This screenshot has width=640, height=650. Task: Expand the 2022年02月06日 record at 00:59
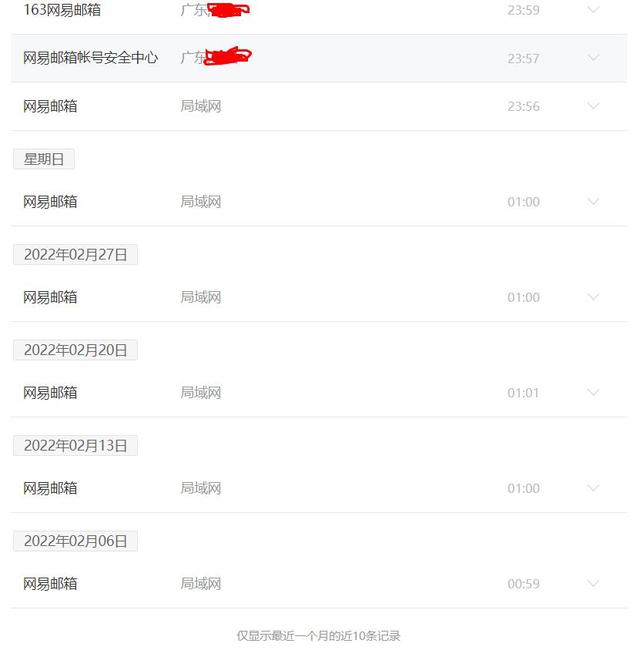593,584
